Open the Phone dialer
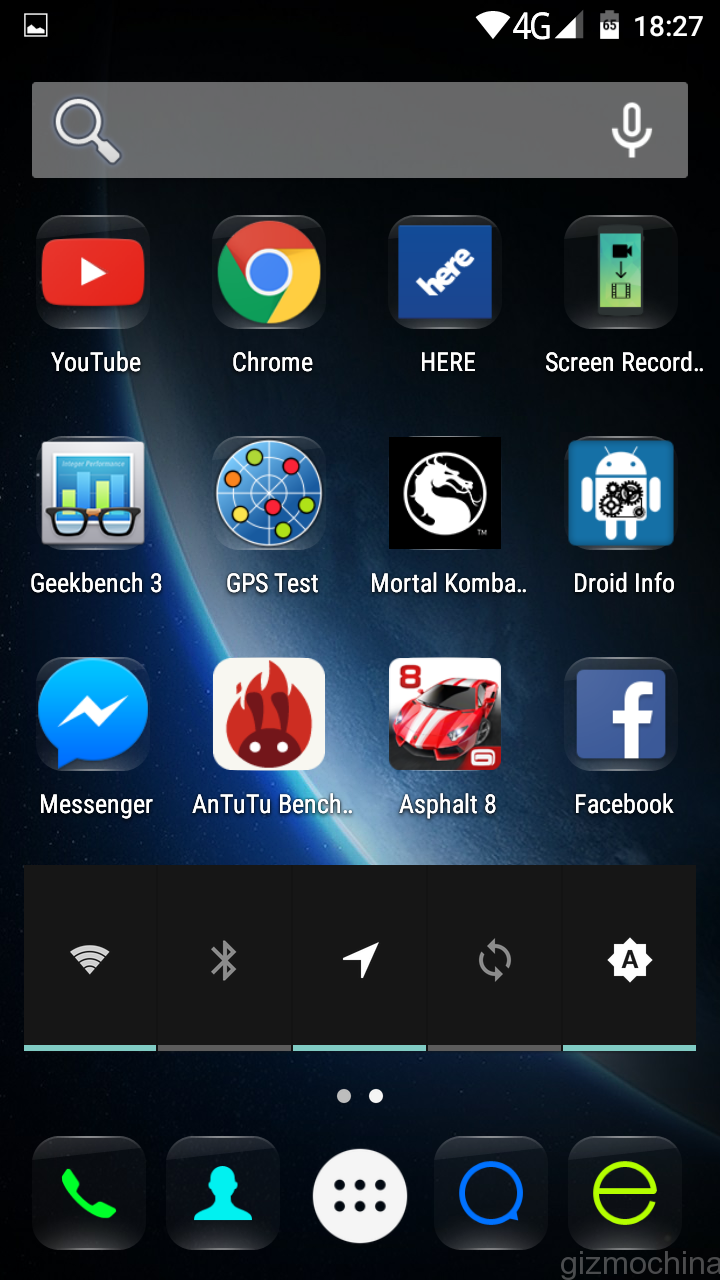 coord(89,1194)
